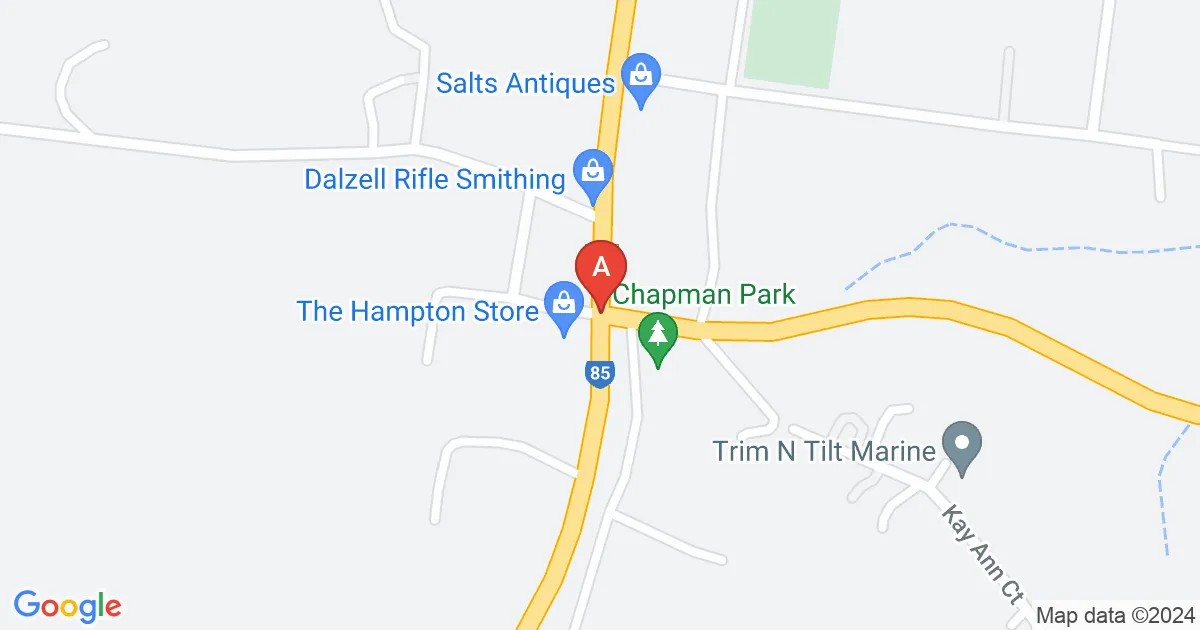The height and width of the screenshot is (630, 1200).
Task: Open The Hampton Store pin
Action: (564, 304)
